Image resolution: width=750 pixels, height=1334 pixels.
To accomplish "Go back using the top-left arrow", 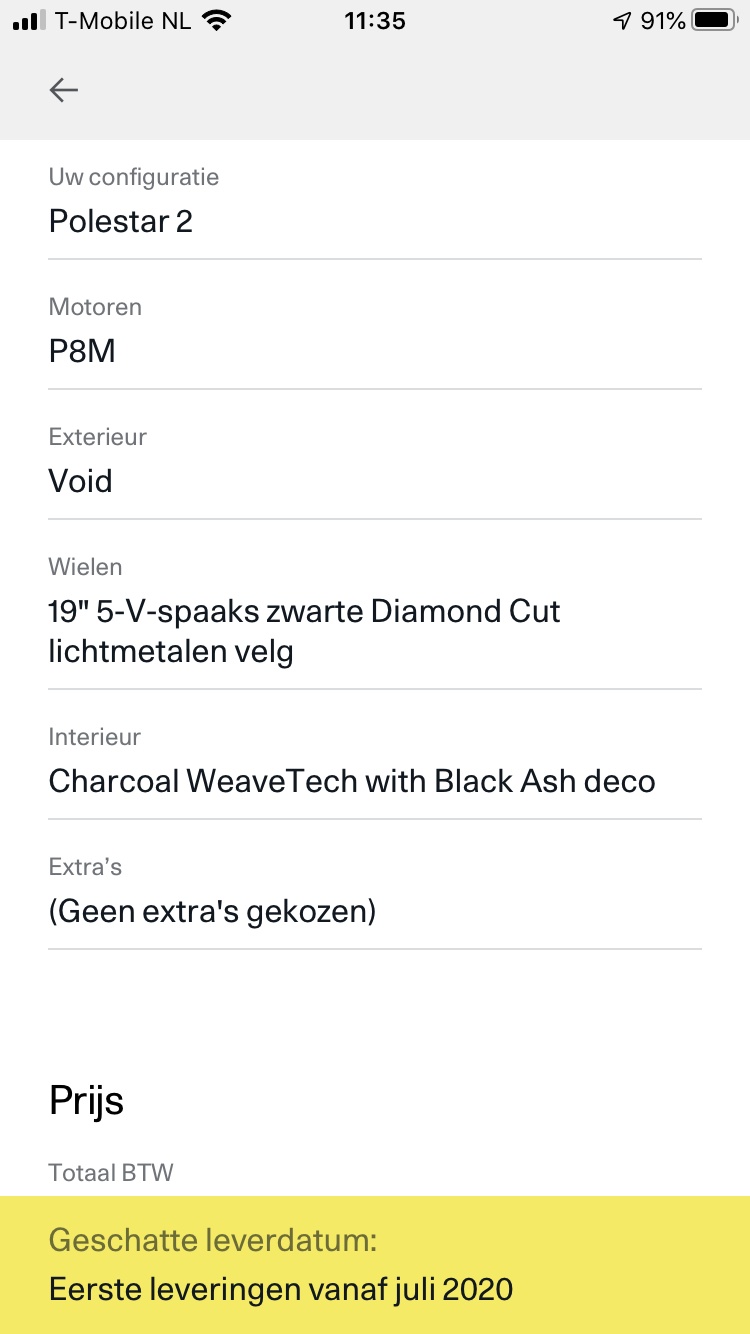I will coord(64,90).
